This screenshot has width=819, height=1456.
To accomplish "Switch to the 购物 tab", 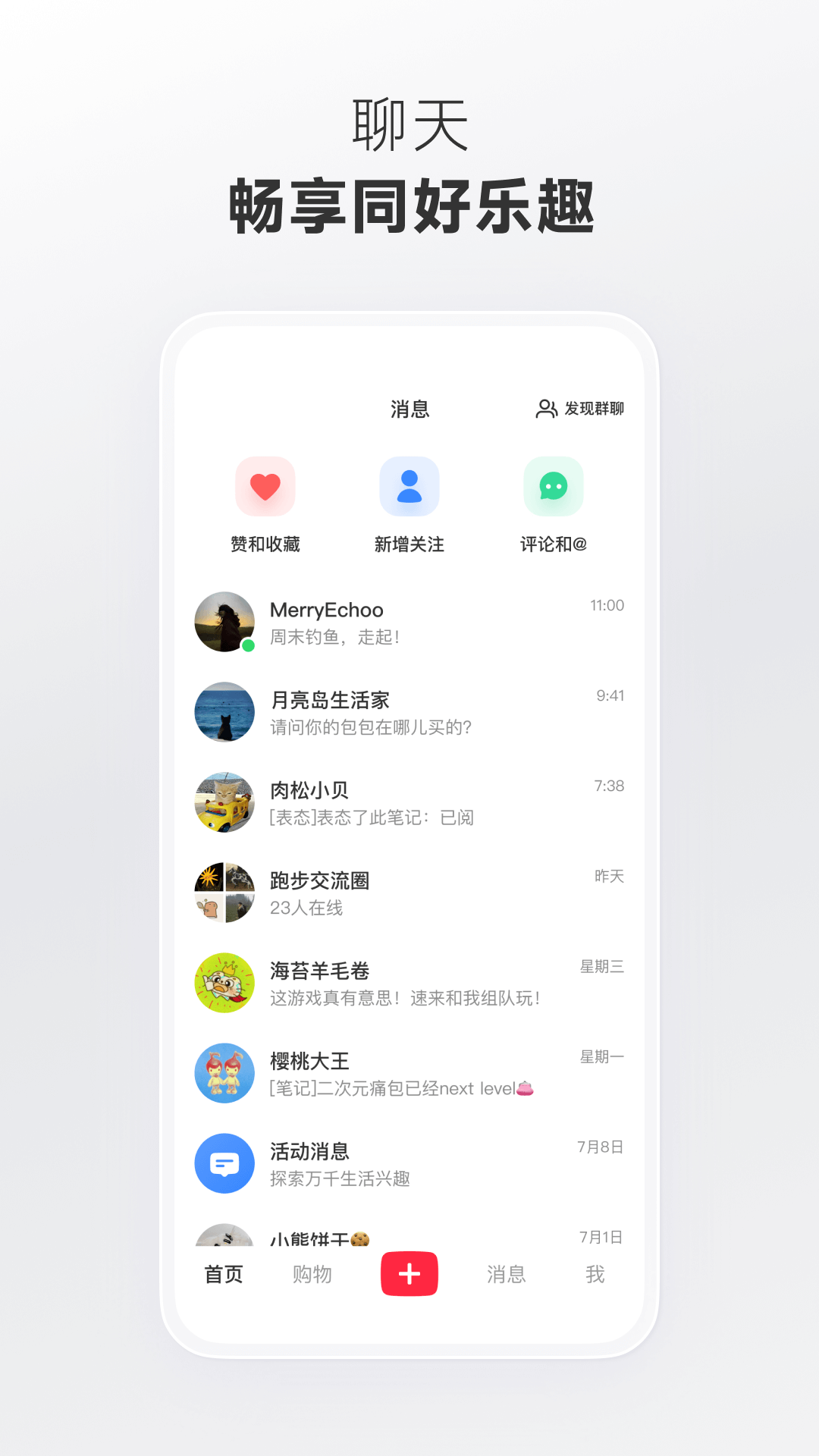I will click(x=312, y=1275).
